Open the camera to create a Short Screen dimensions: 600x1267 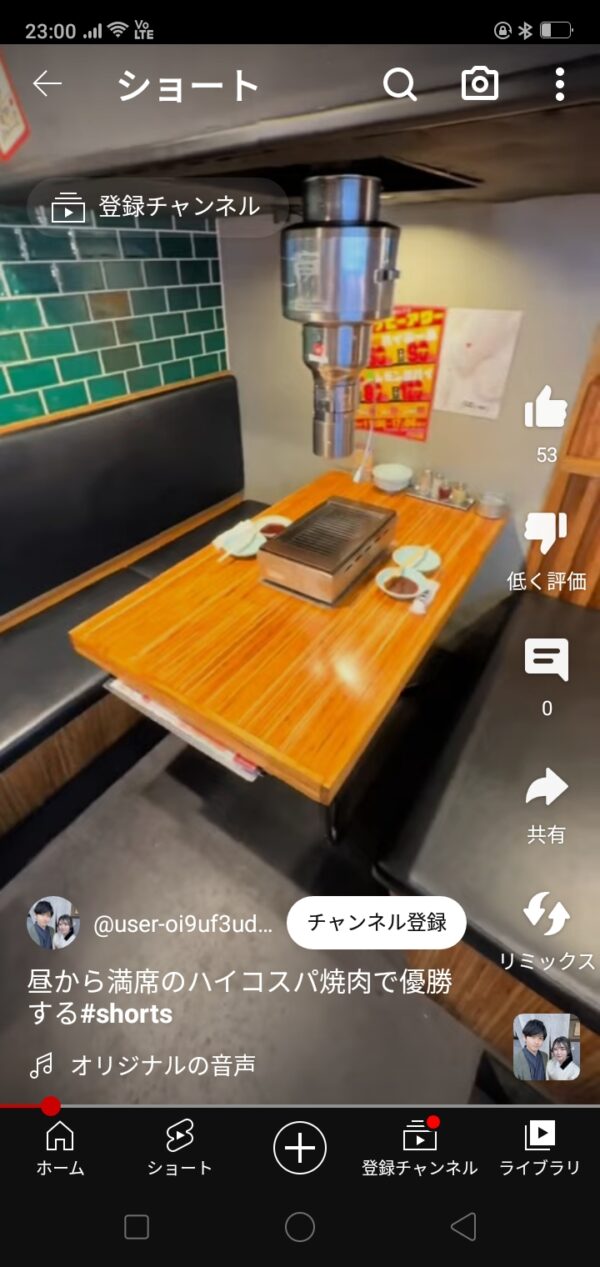point(480,84)
